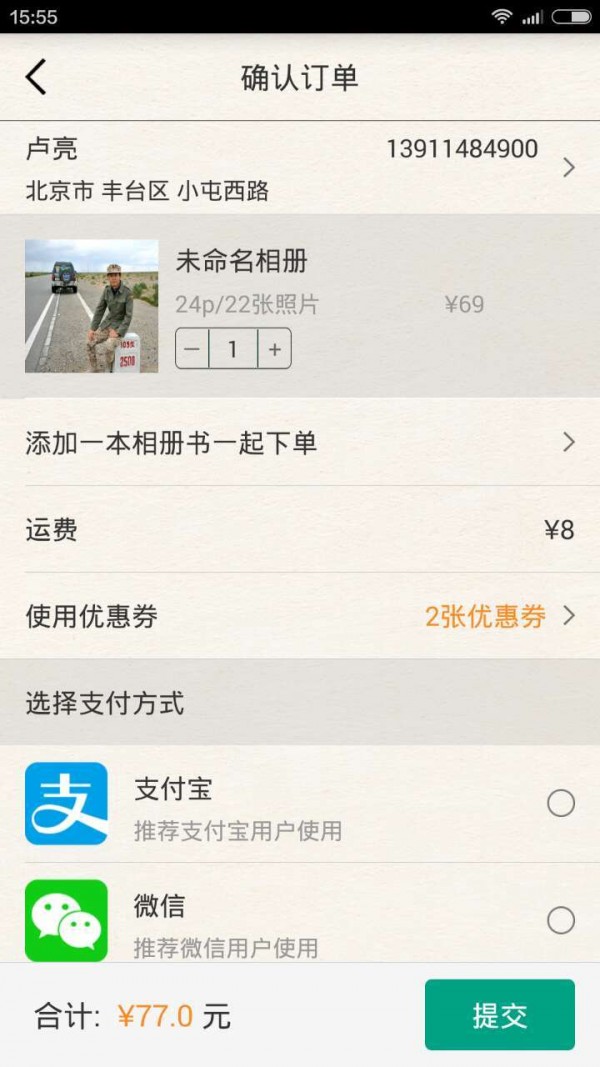Screen dimensions: 600x1067
Task: Select 微信 as payment method
Action: pyautogui.click(x=560, y=920)
